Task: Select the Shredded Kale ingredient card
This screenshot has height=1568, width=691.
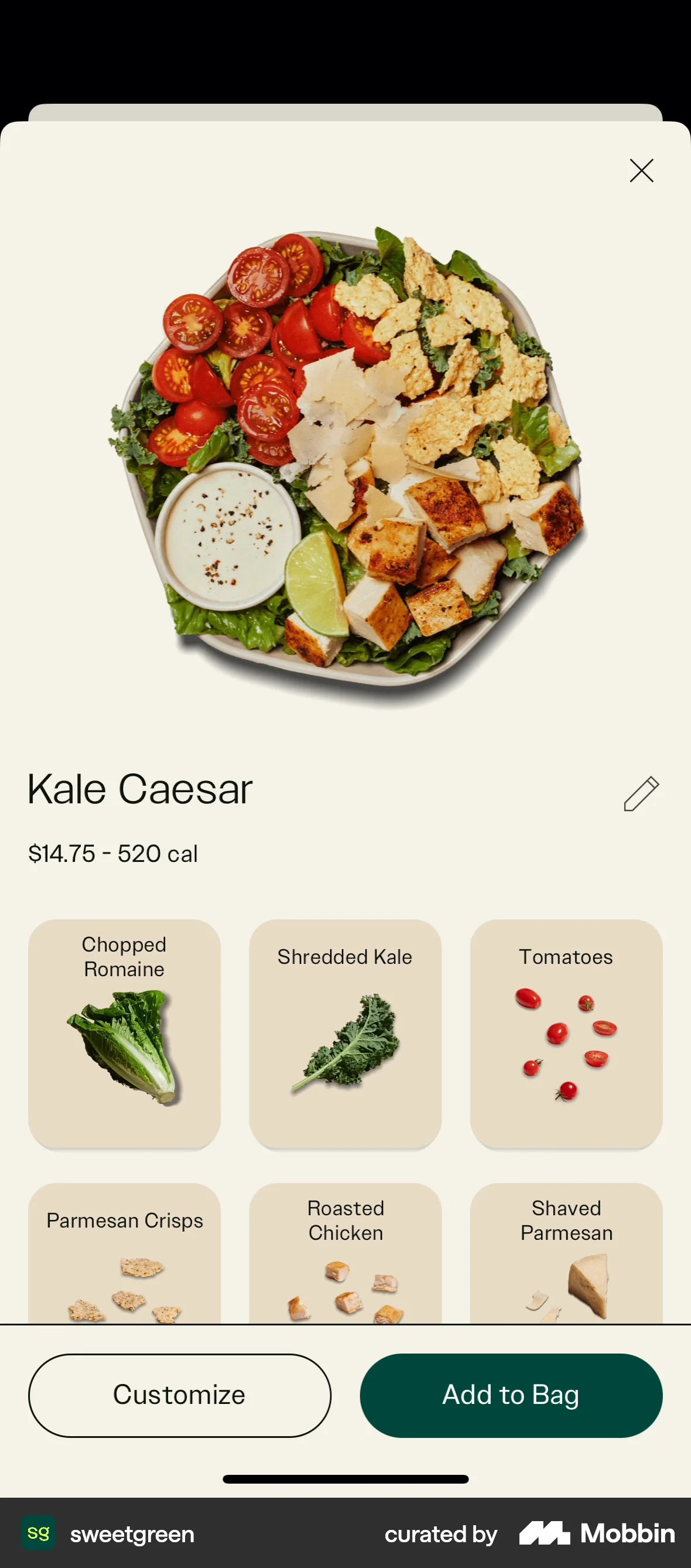Action: tap(345, 1035)
